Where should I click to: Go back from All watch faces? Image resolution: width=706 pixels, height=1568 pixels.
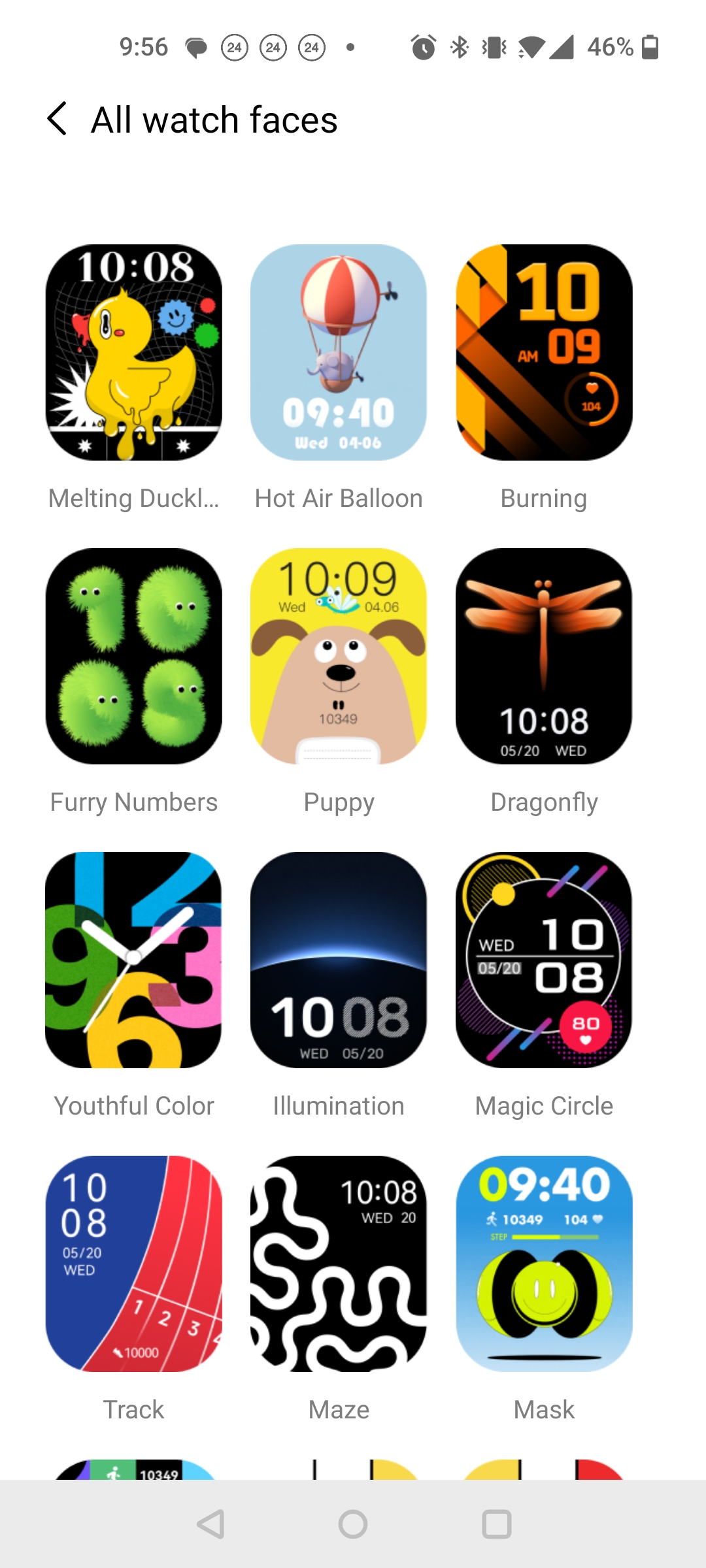point(58,119)
